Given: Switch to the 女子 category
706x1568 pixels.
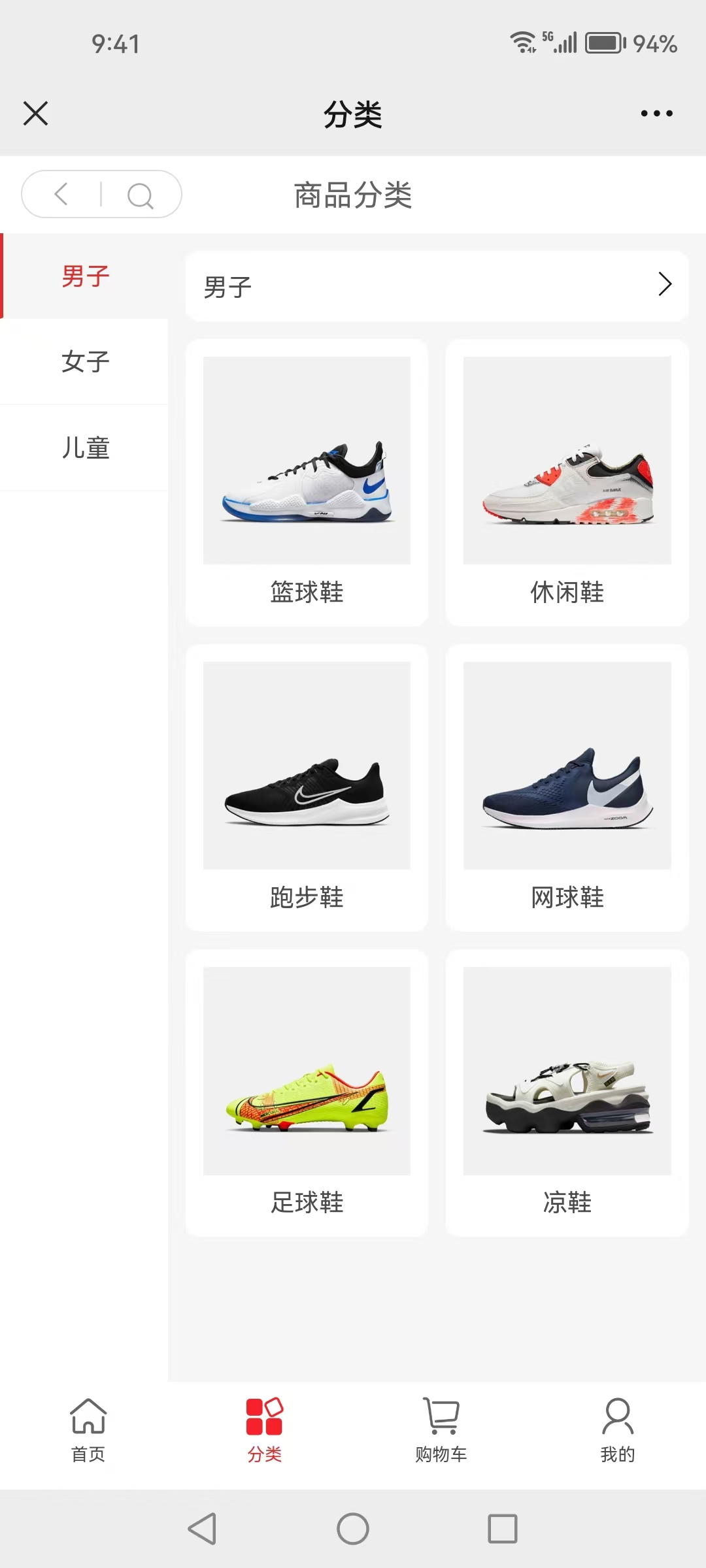Looking at the screenshot, I should click(85, 361).
